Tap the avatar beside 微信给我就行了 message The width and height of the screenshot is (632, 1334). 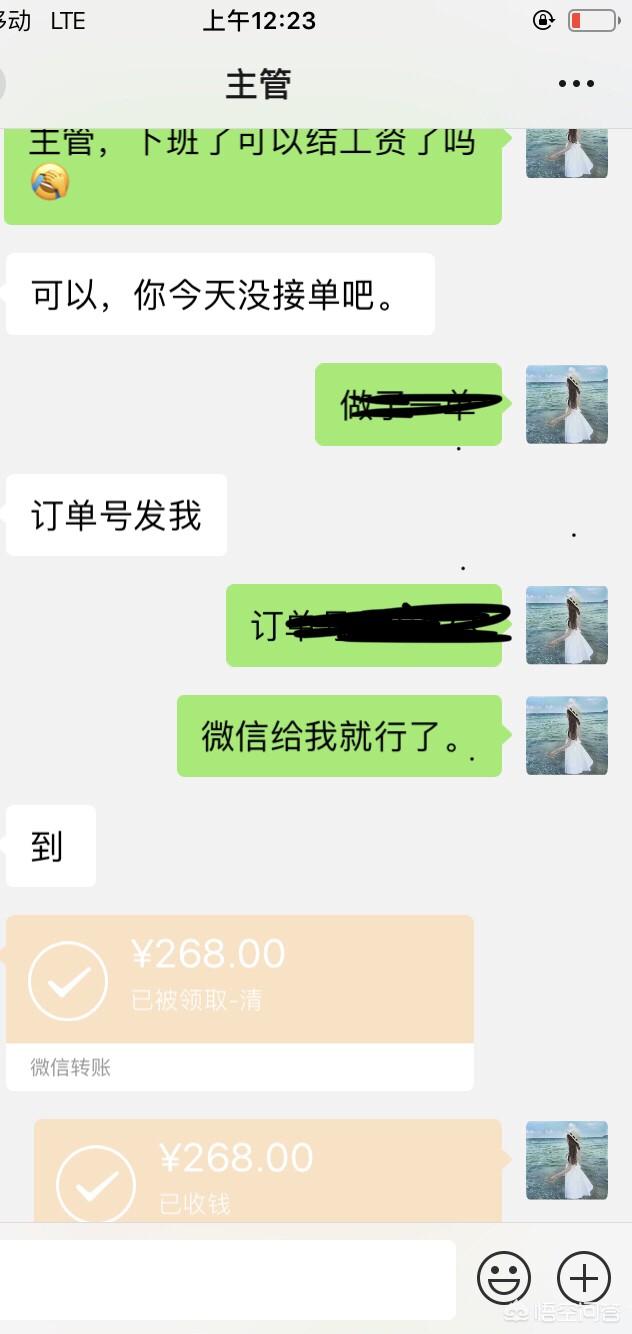pyautogui.click(x=567, y=735)
